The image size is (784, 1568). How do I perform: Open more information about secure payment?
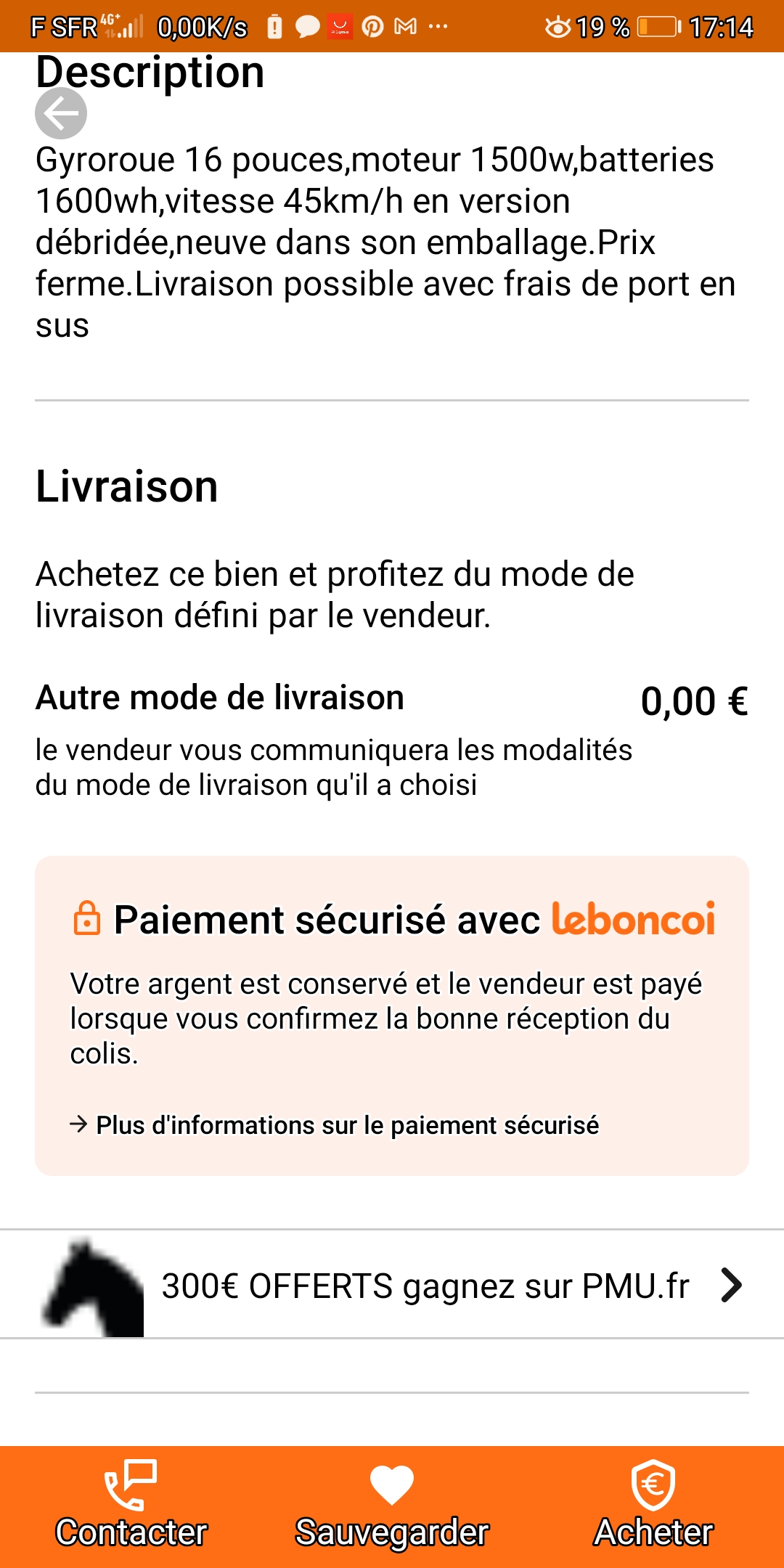click(335, 1125)
